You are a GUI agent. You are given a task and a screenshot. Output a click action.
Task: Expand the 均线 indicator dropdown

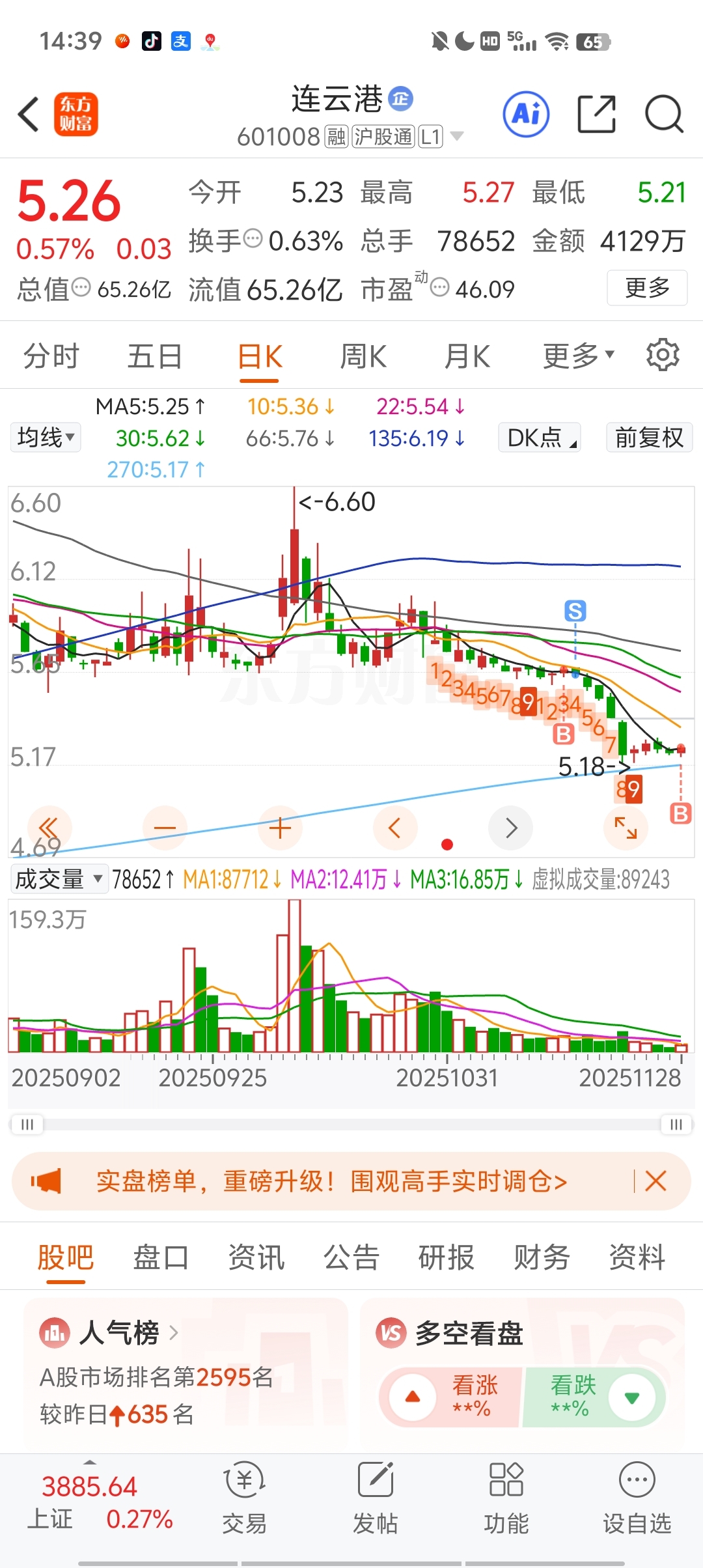pos(46,437)
